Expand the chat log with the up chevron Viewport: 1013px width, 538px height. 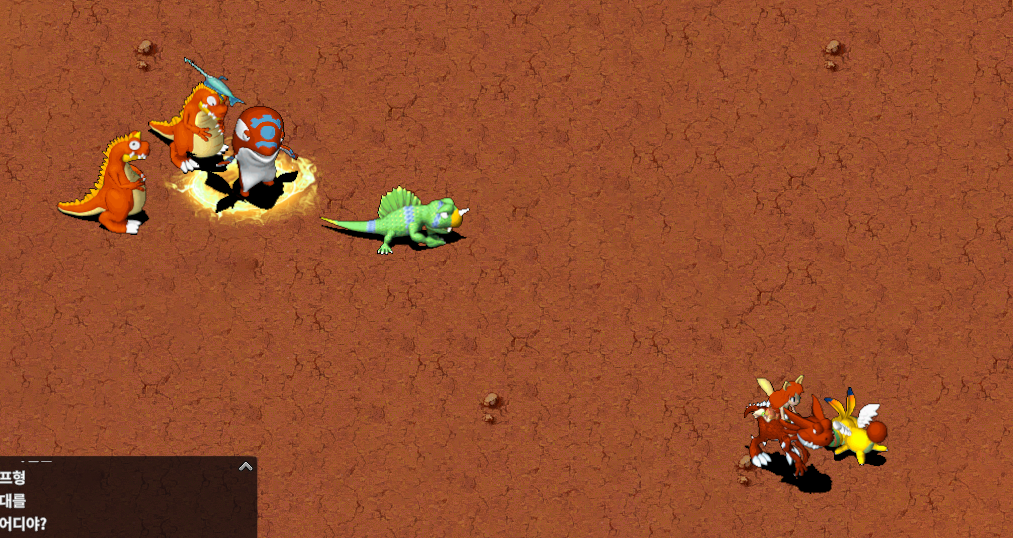coord(245,466)
